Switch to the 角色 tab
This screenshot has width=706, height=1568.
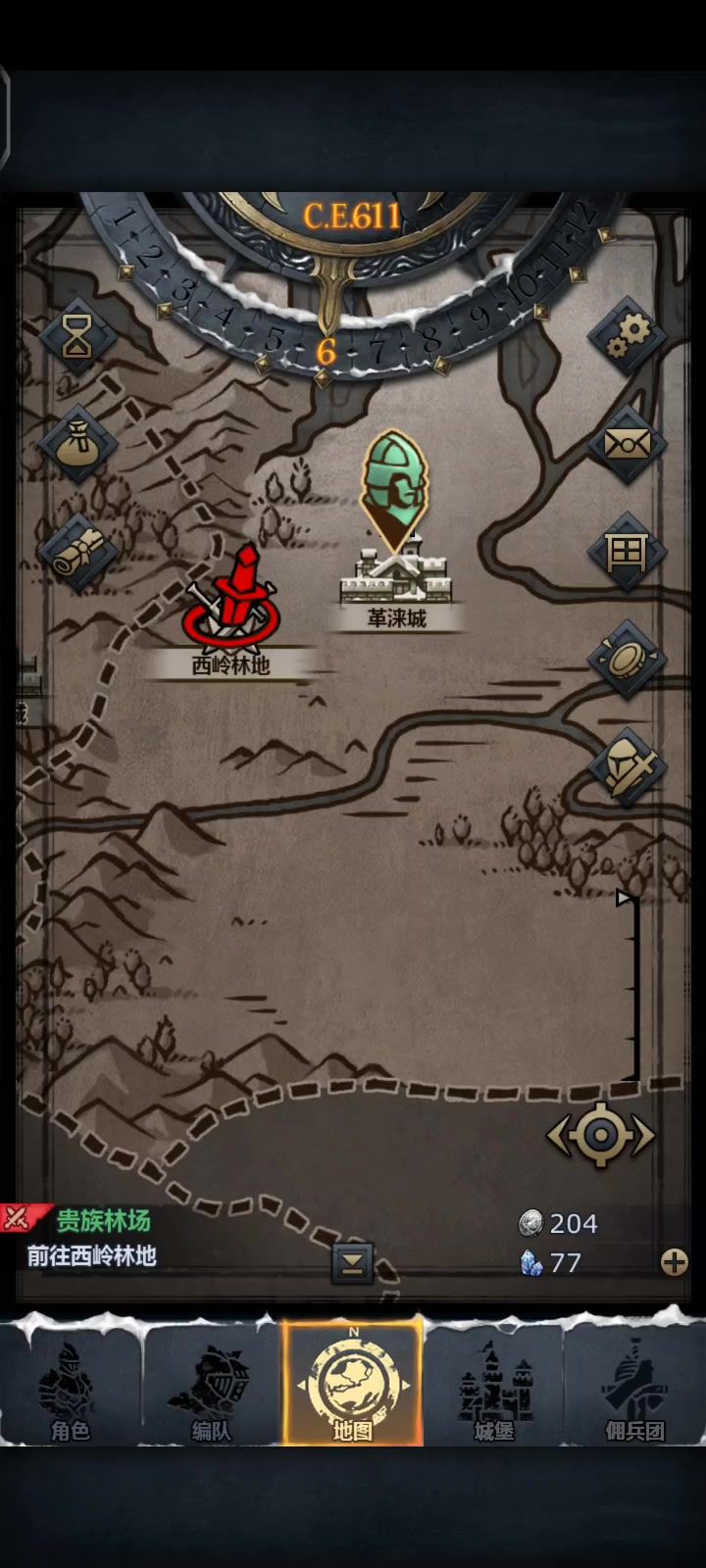point(70,1383)
